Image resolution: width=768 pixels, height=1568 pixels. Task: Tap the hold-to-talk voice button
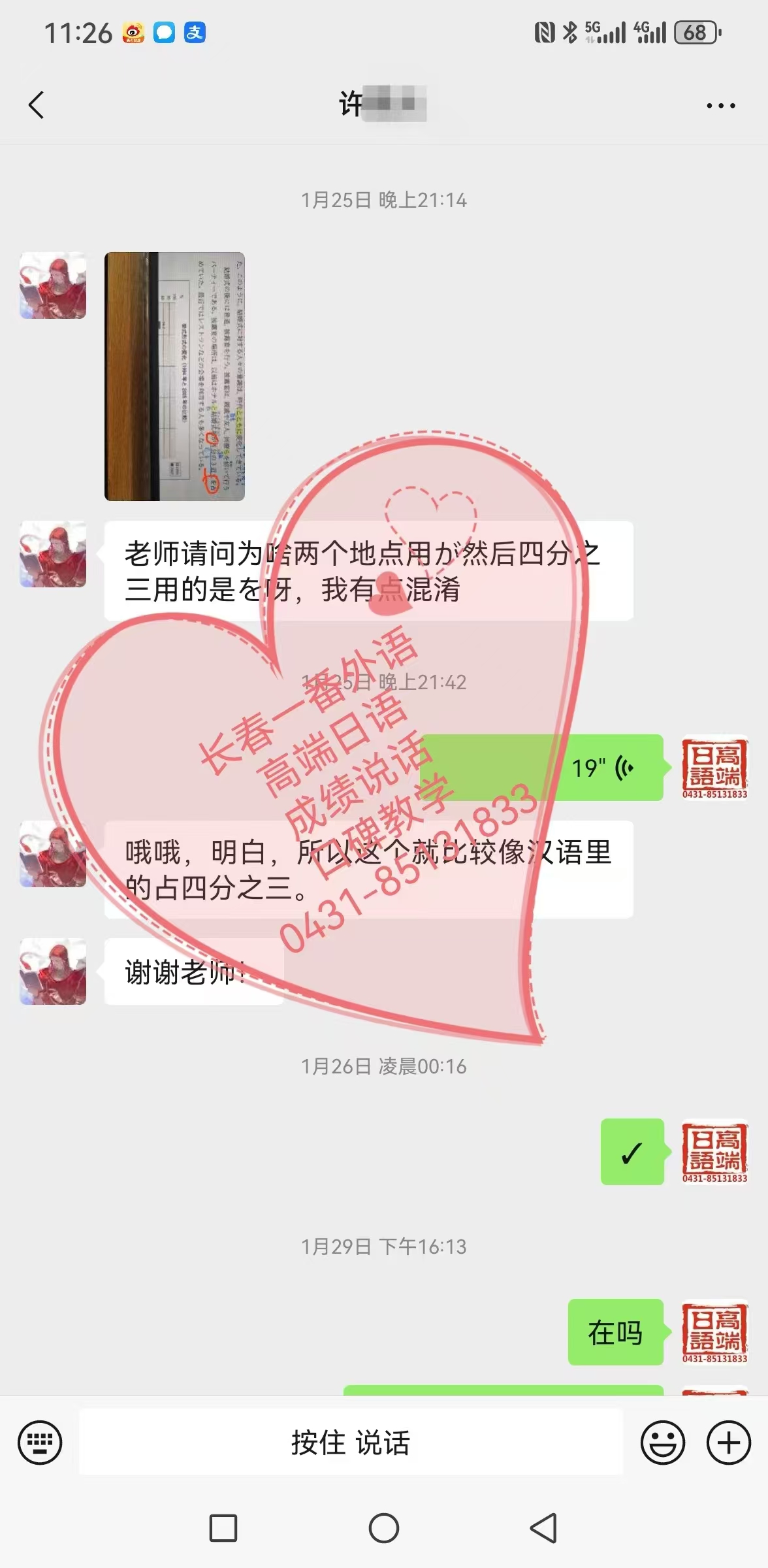pos(351,1443)
